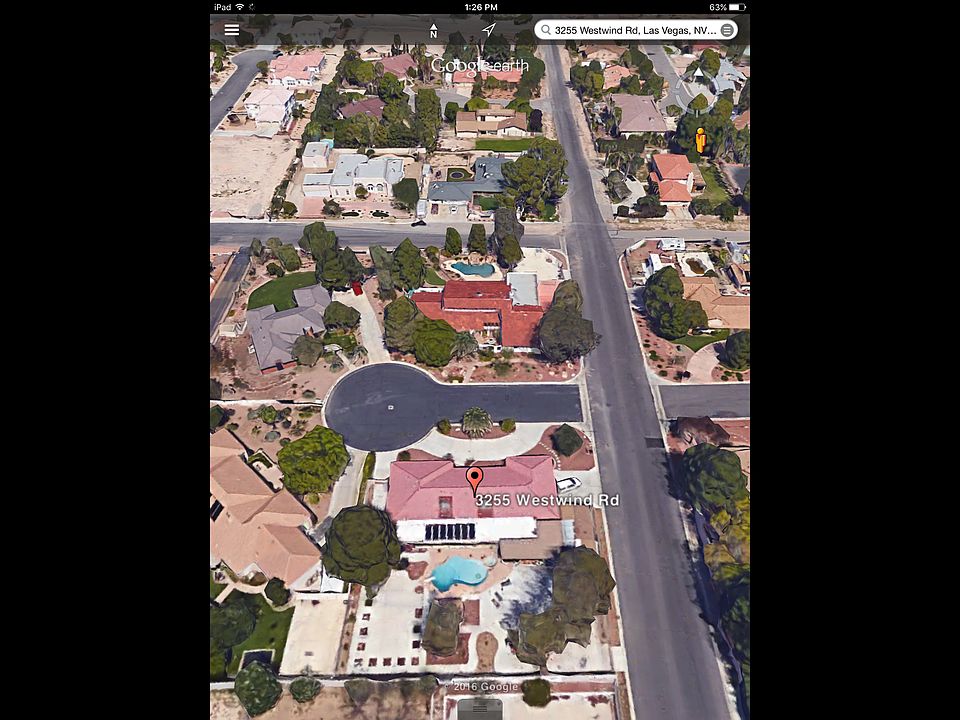
Task: Tap the red pin at 3255 Westwind Rd
Action: 475,479
